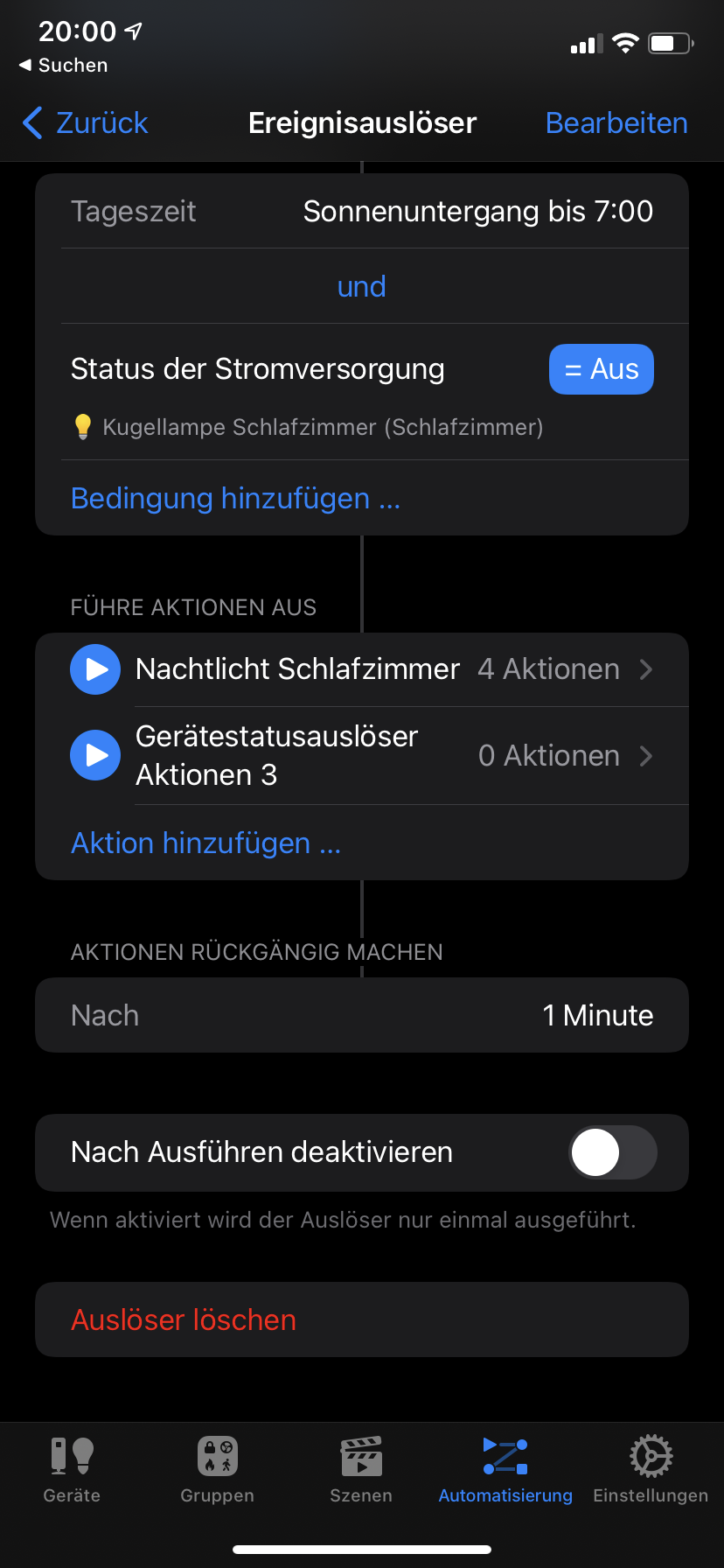Toggle the '= Aus' power status value
Screen dimensions: 724x1568
tap(601, 369)
